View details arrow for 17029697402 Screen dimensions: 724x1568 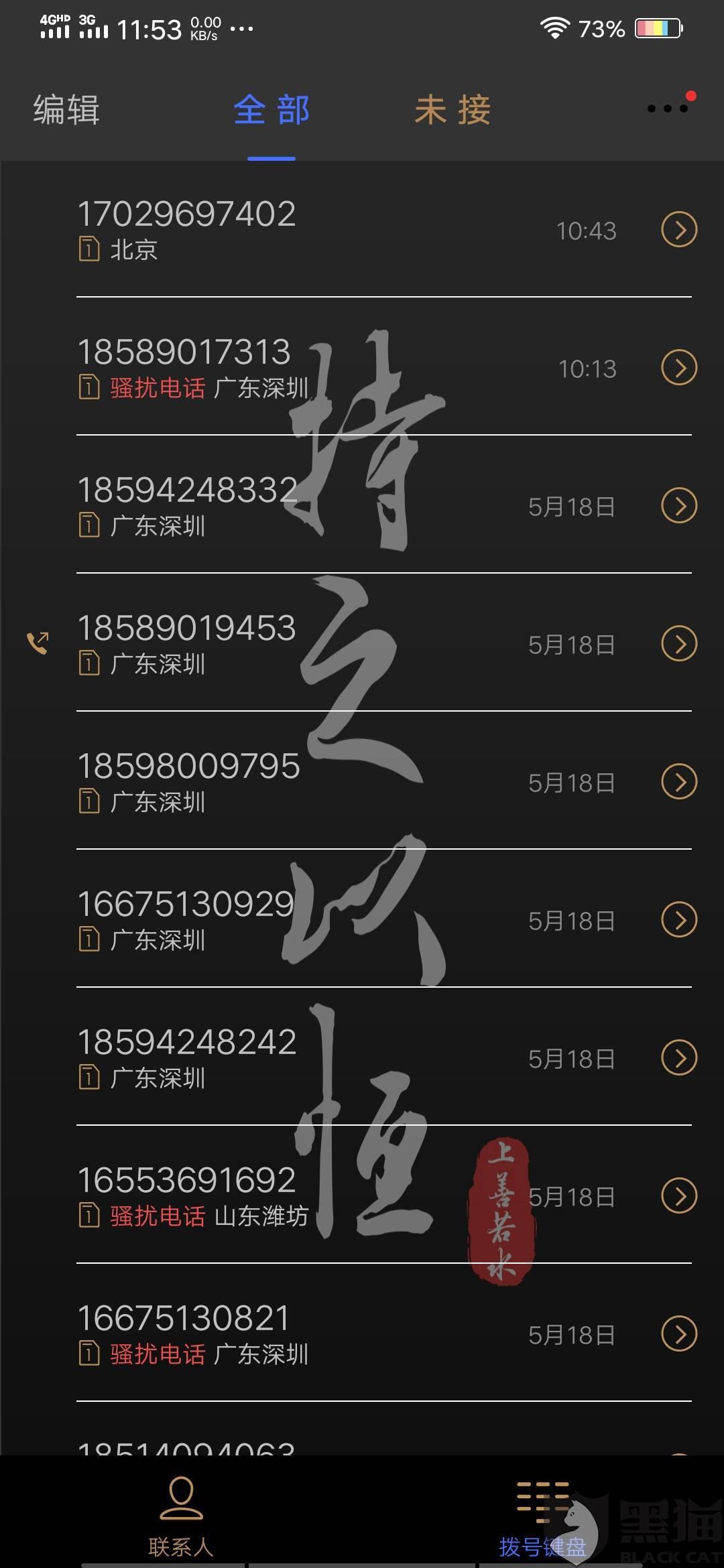pyautogui.click(x=679, y=230)
